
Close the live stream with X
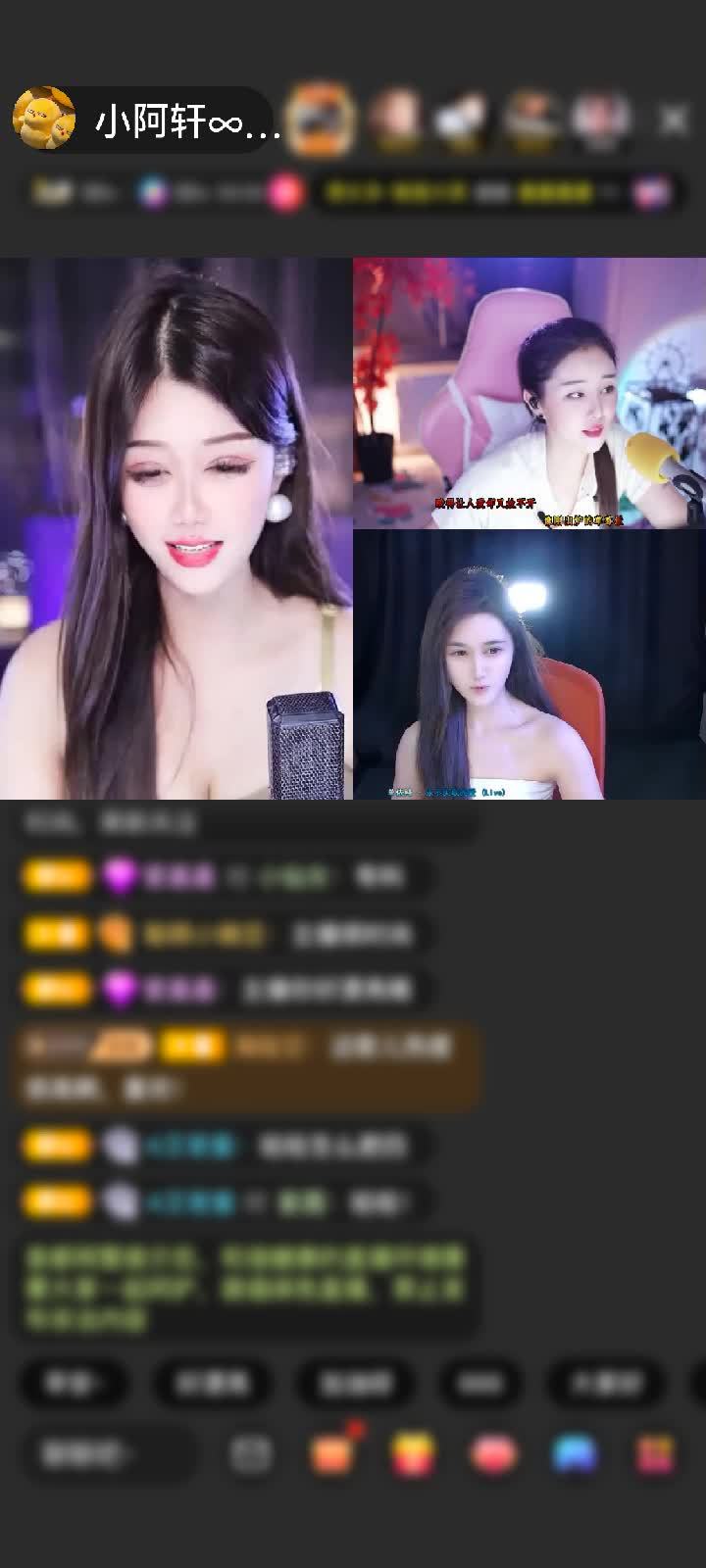673,121
